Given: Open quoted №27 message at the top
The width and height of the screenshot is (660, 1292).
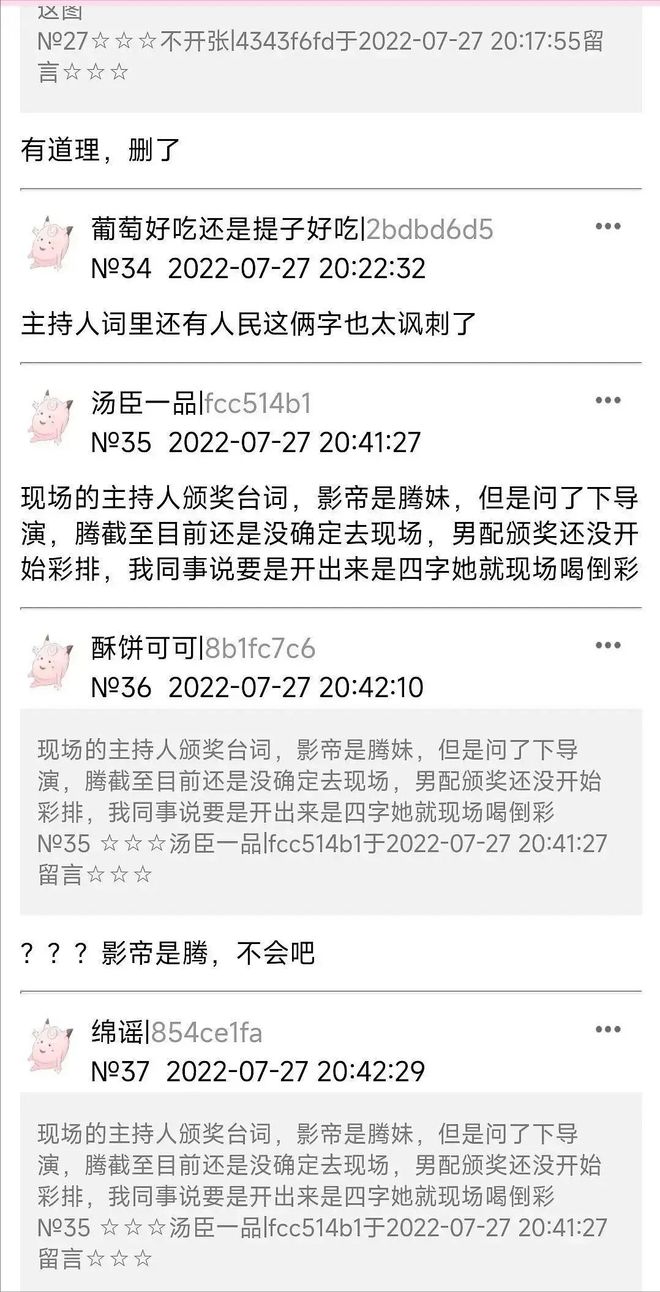Looking at the screenshot, I should tap(330, 55).
